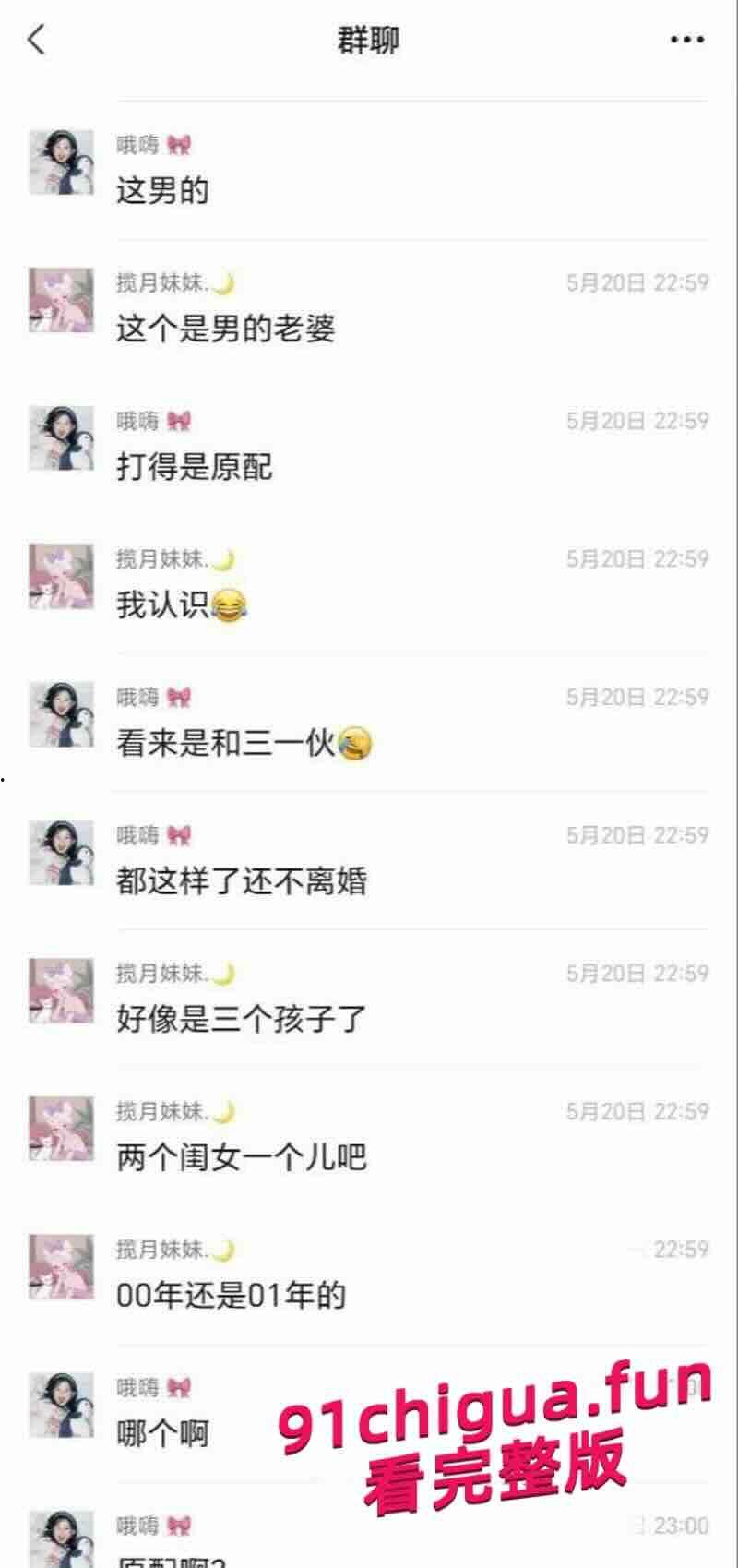Viewport: 738px width, 1568px height.
Task: Select the message '打得是原配'
Action: pyautogui.click(x=196, y=466)
